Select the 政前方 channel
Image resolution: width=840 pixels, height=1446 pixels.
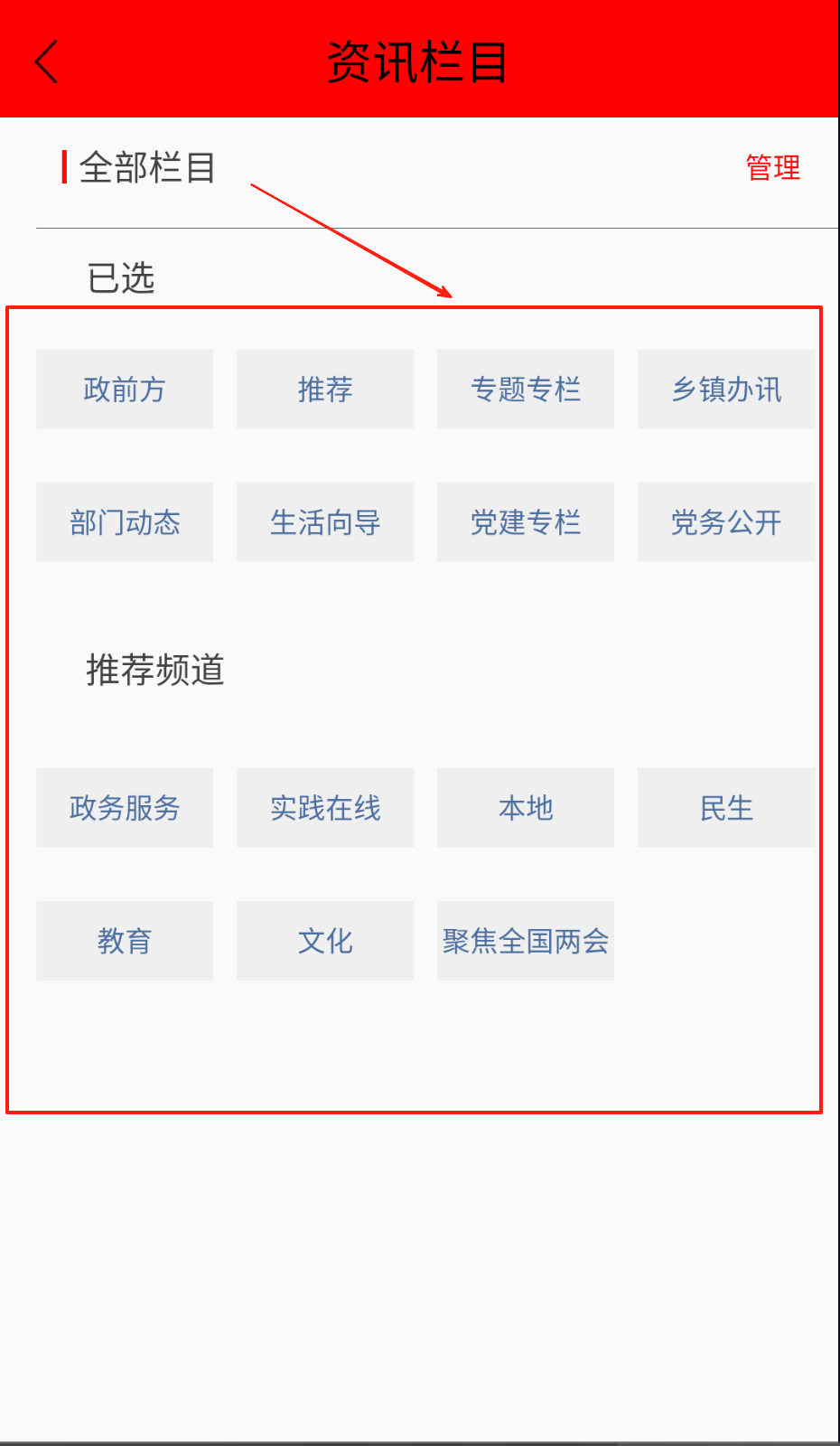pyautogui.click(x=125, y=390)
